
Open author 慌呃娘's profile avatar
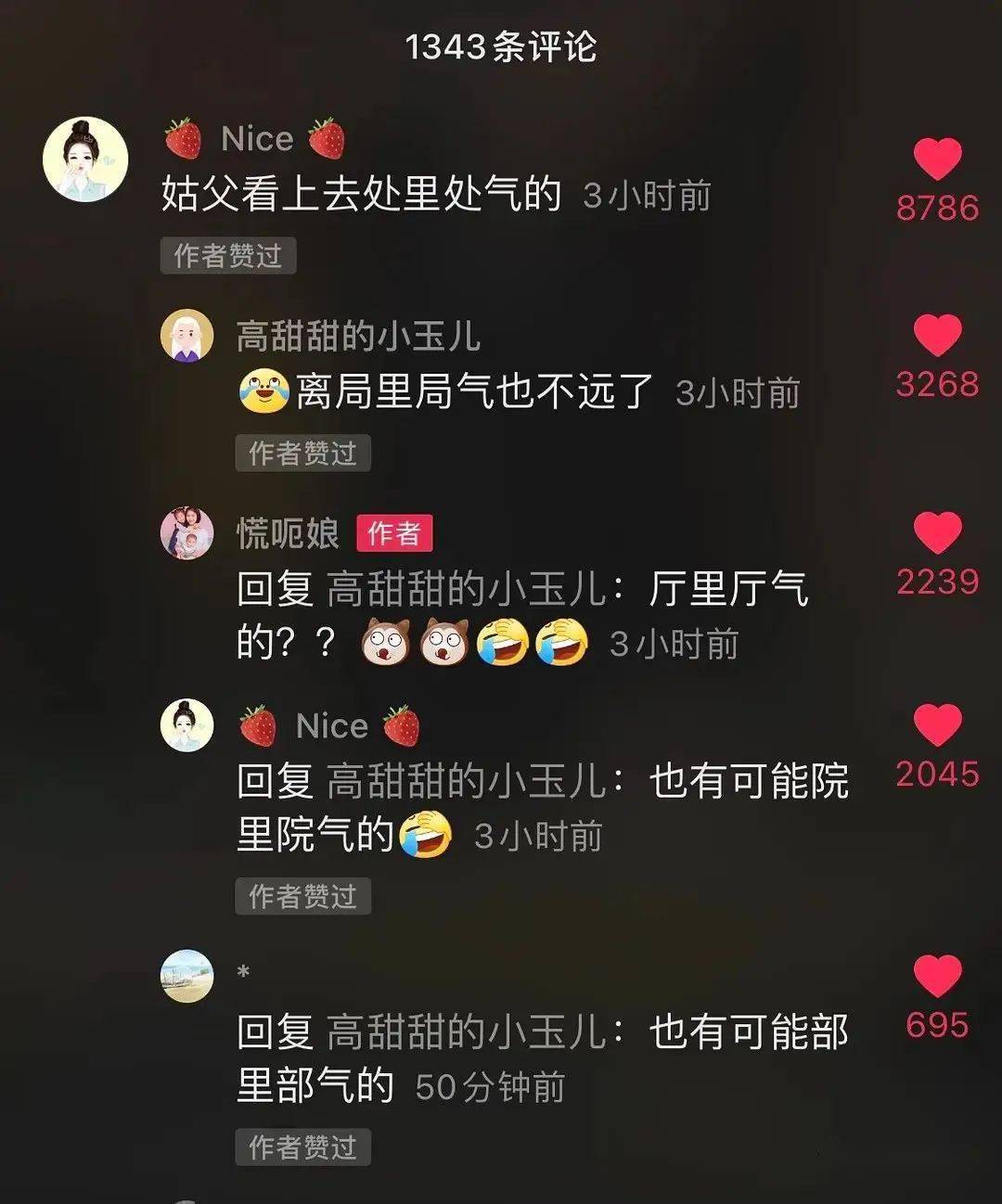(187, 533)
